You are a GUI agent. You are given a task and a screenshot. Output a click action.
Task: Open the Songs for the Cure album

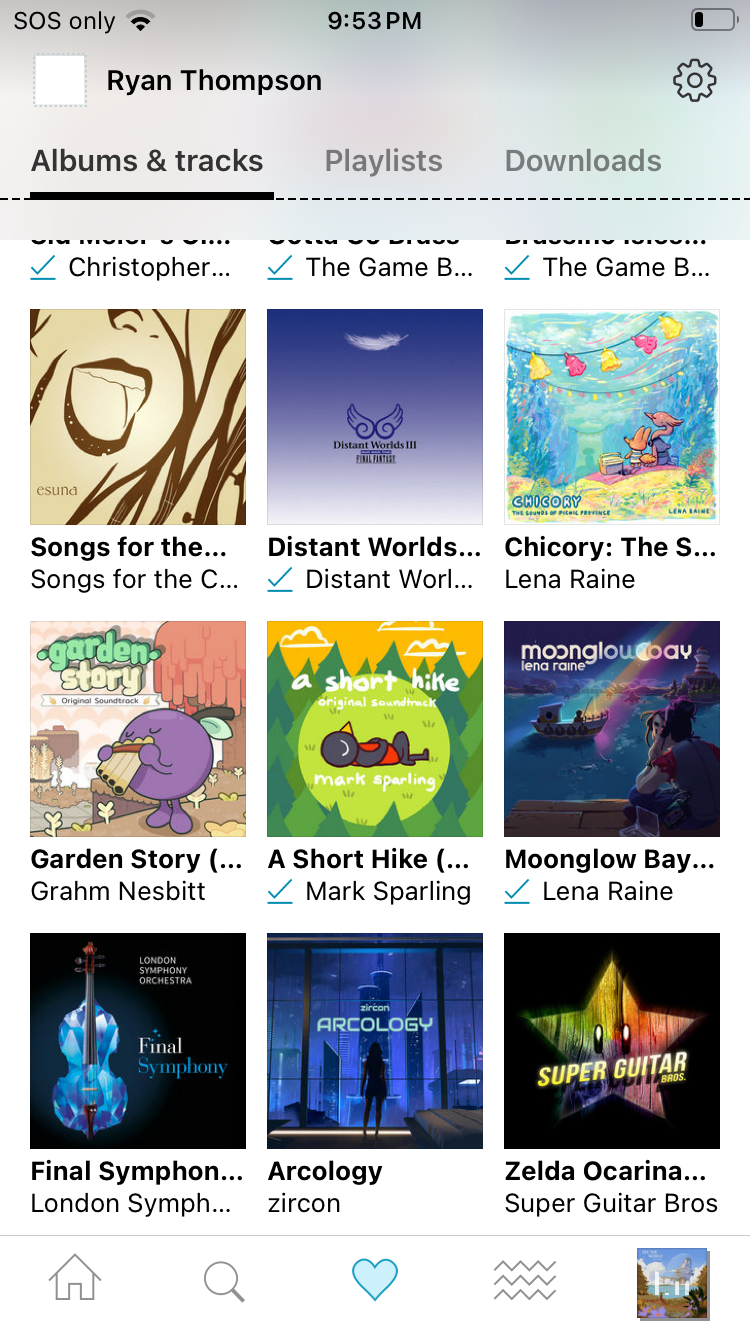[138, 417]
